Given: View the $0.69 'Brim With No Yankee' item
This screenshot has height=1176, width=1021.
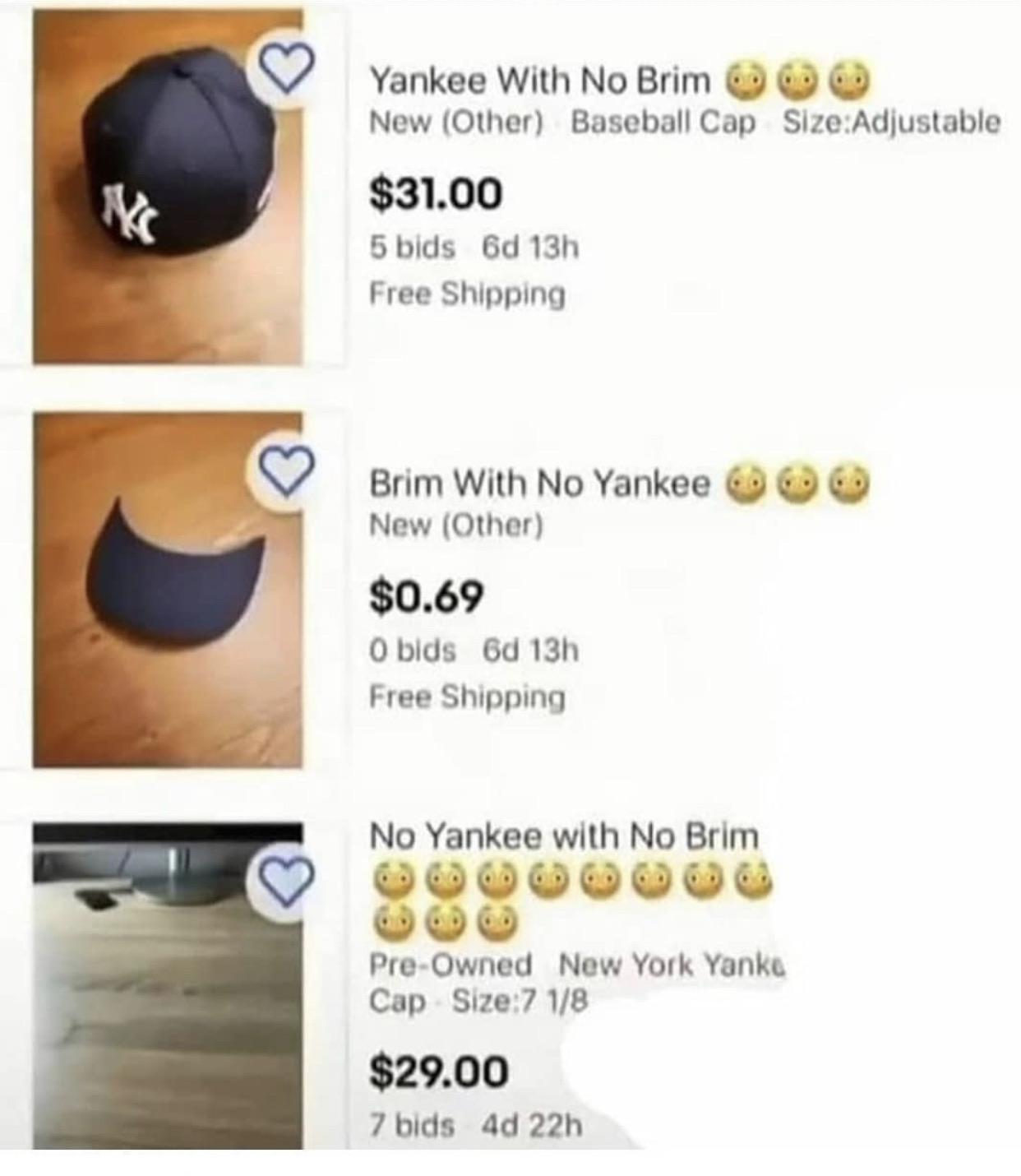Looking at the screenshot, I should click(x=539, y=484).
